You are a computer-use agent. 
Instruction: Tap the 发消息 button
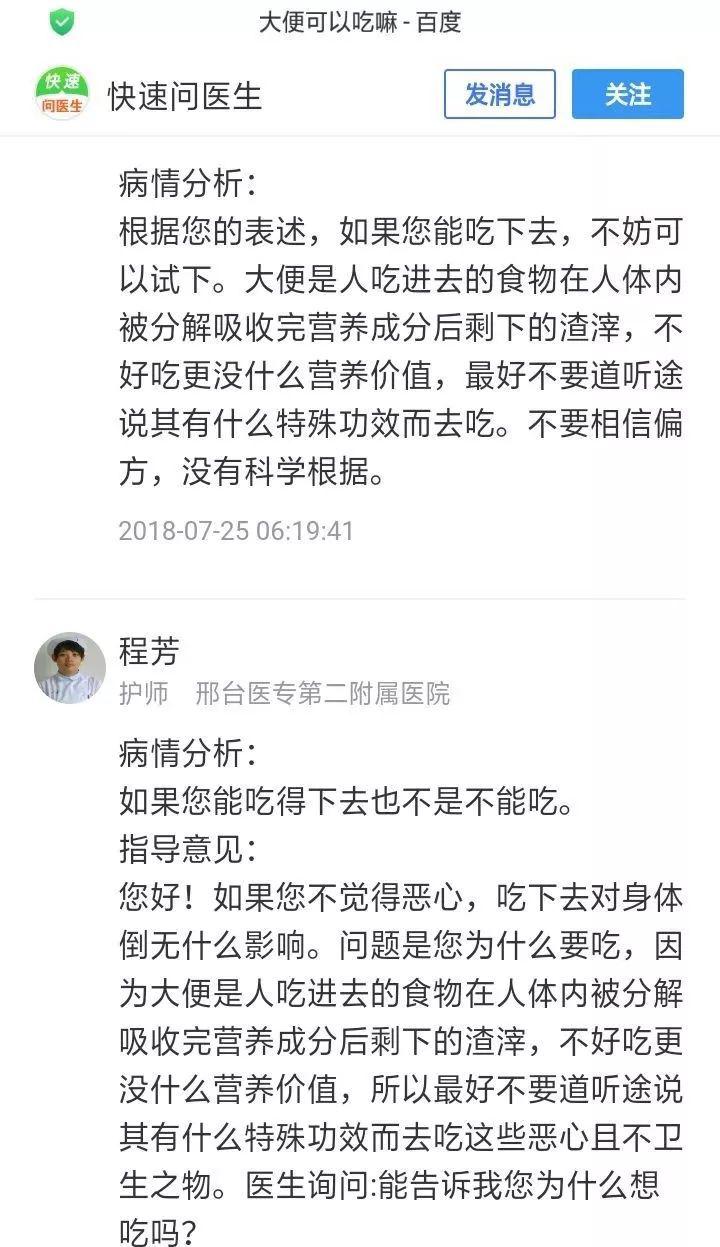499,95
